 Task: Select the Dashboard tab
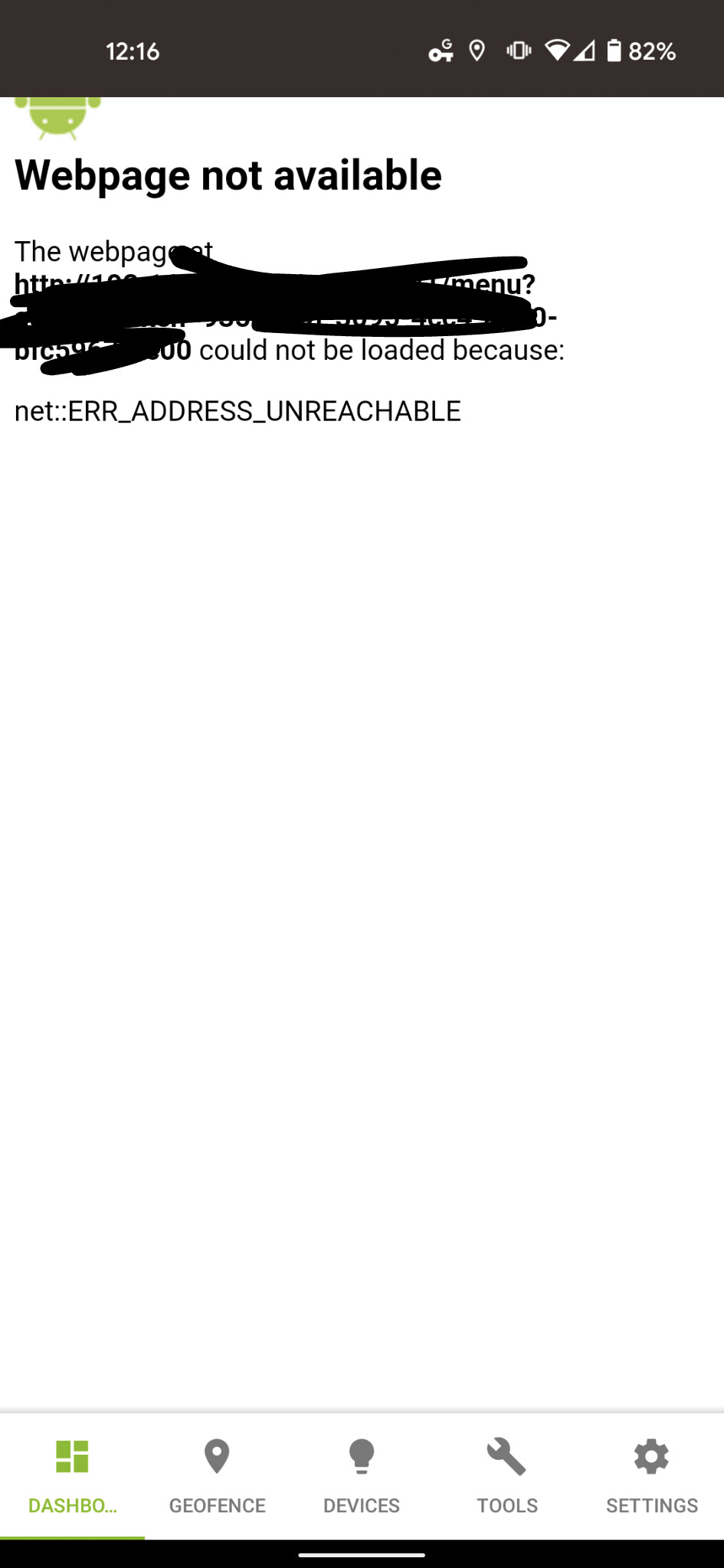[x=72, y=1476]
